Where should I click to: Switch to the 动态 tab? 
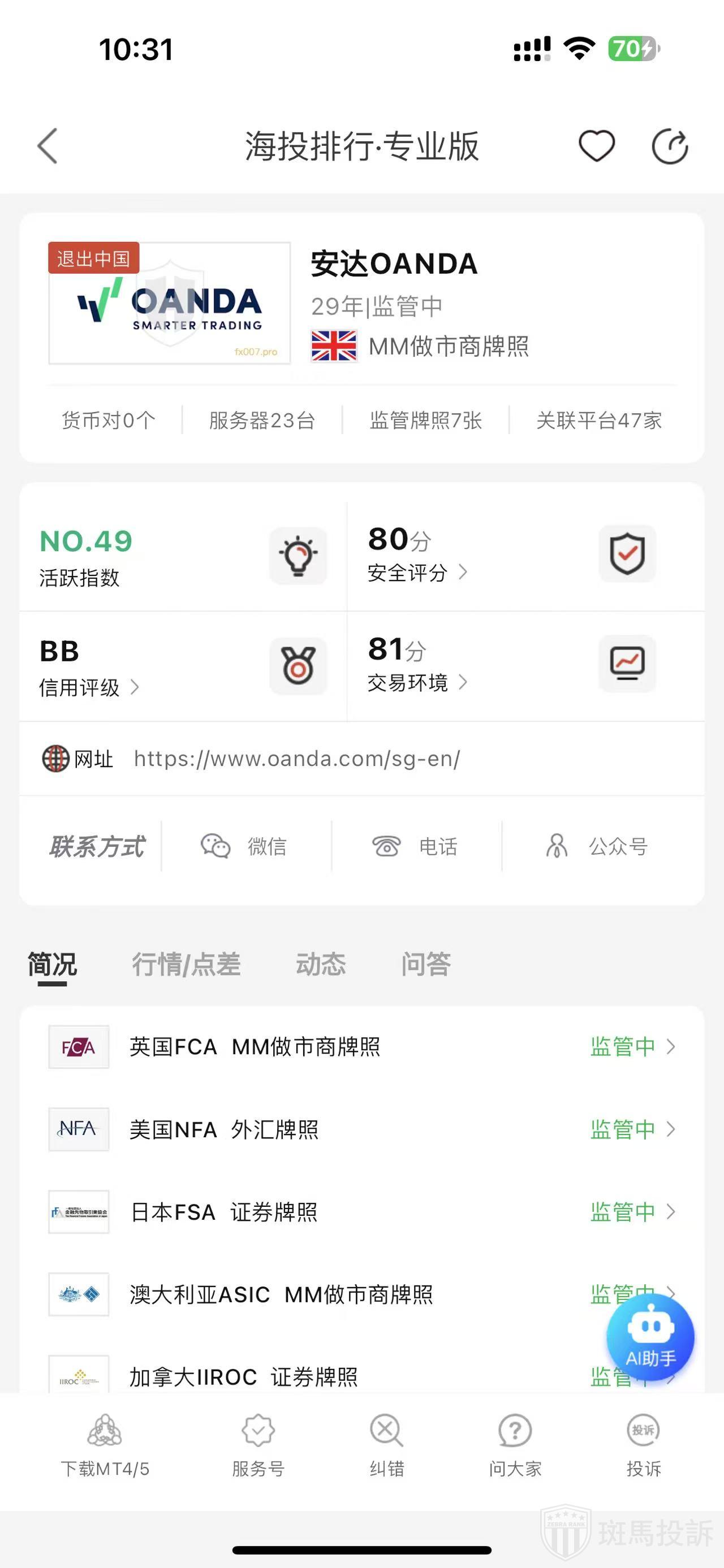click(320, 964)
